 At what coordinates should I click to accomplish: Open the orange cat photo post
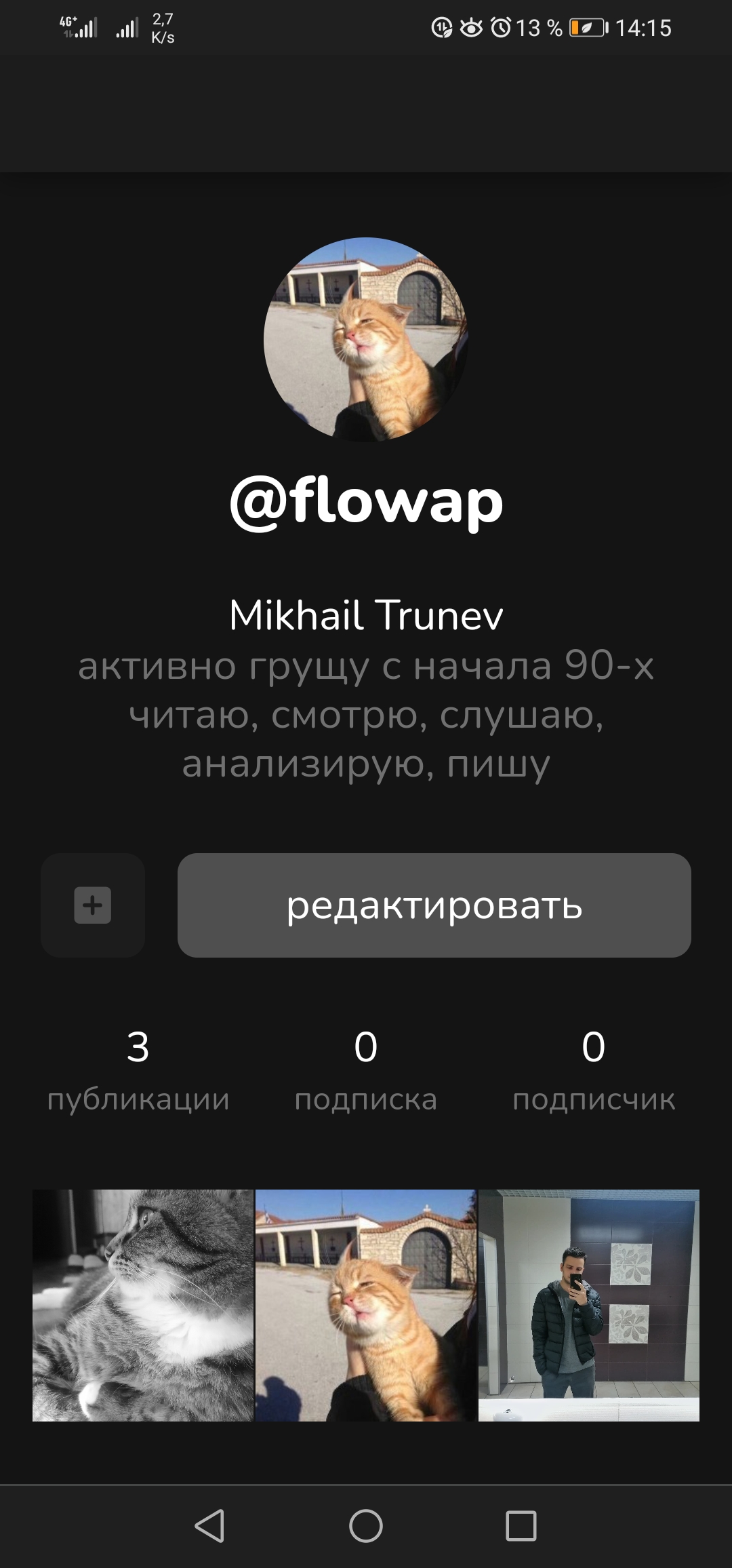(x=366, y=1305)
